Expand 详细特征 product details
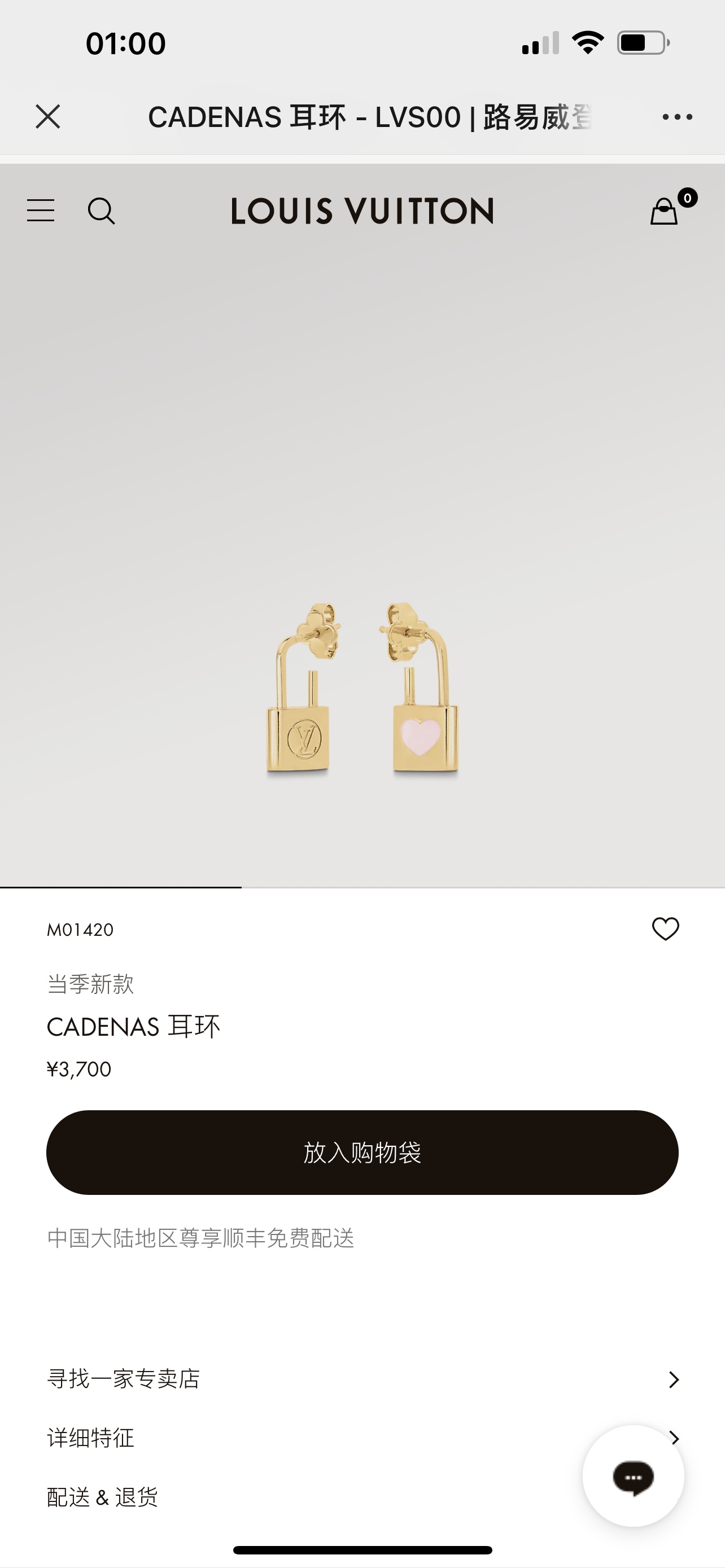Screen dimensions: 725x1568 click(x=304, y=1438)
